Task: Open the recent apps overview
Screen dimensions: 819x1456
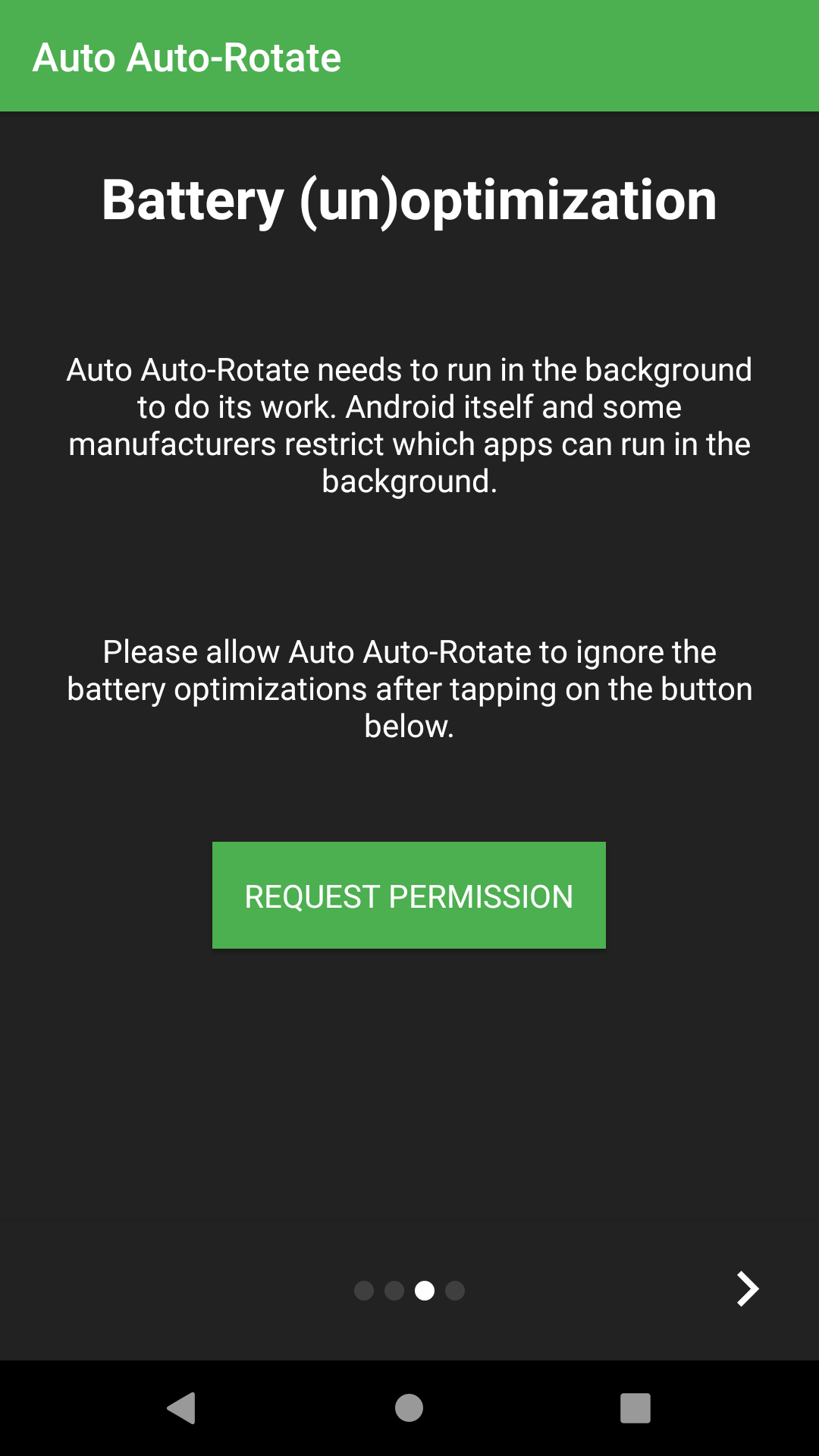Action: (x=635, y=1408)
